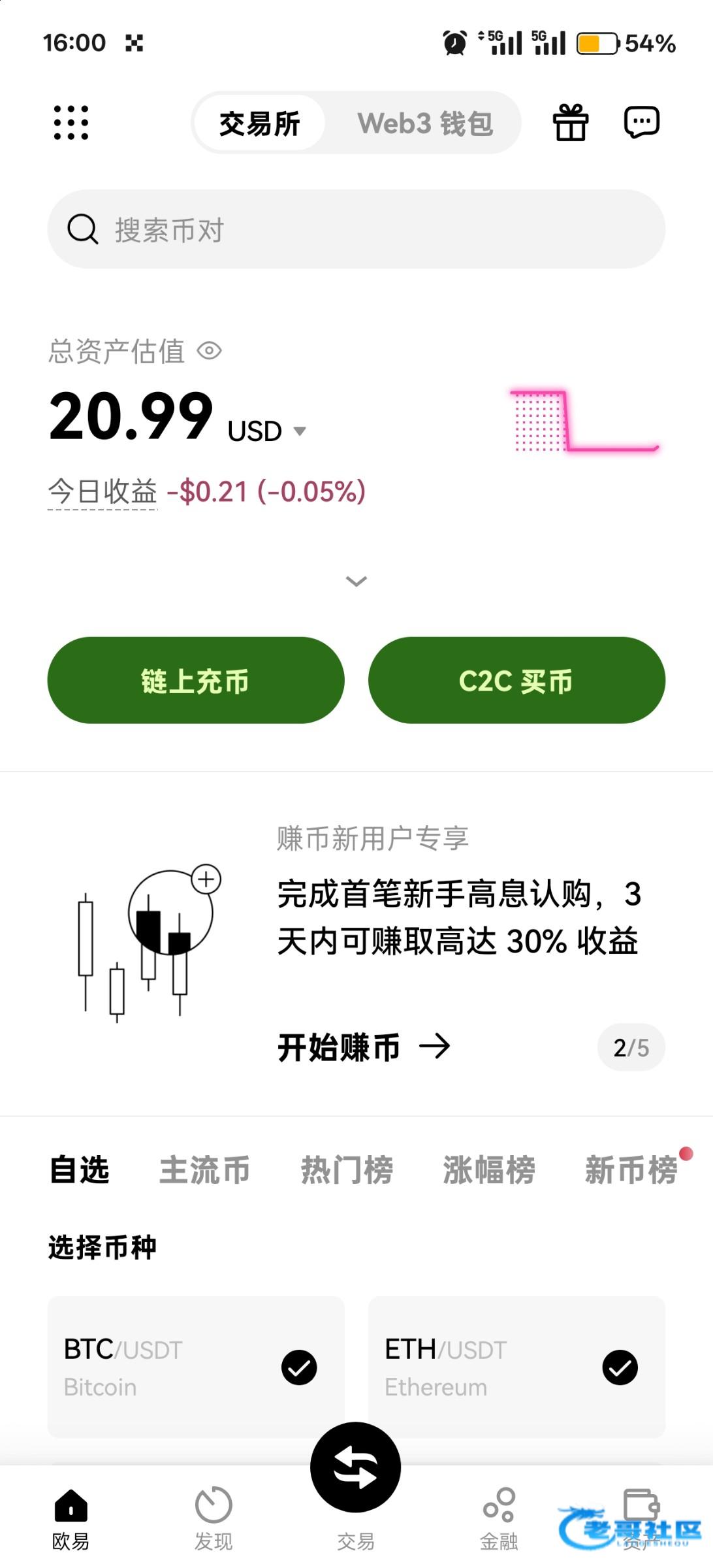Uncheck the BTC/USDT pair
Viewport: 713px width, 1568px height.
(299, 1367)
